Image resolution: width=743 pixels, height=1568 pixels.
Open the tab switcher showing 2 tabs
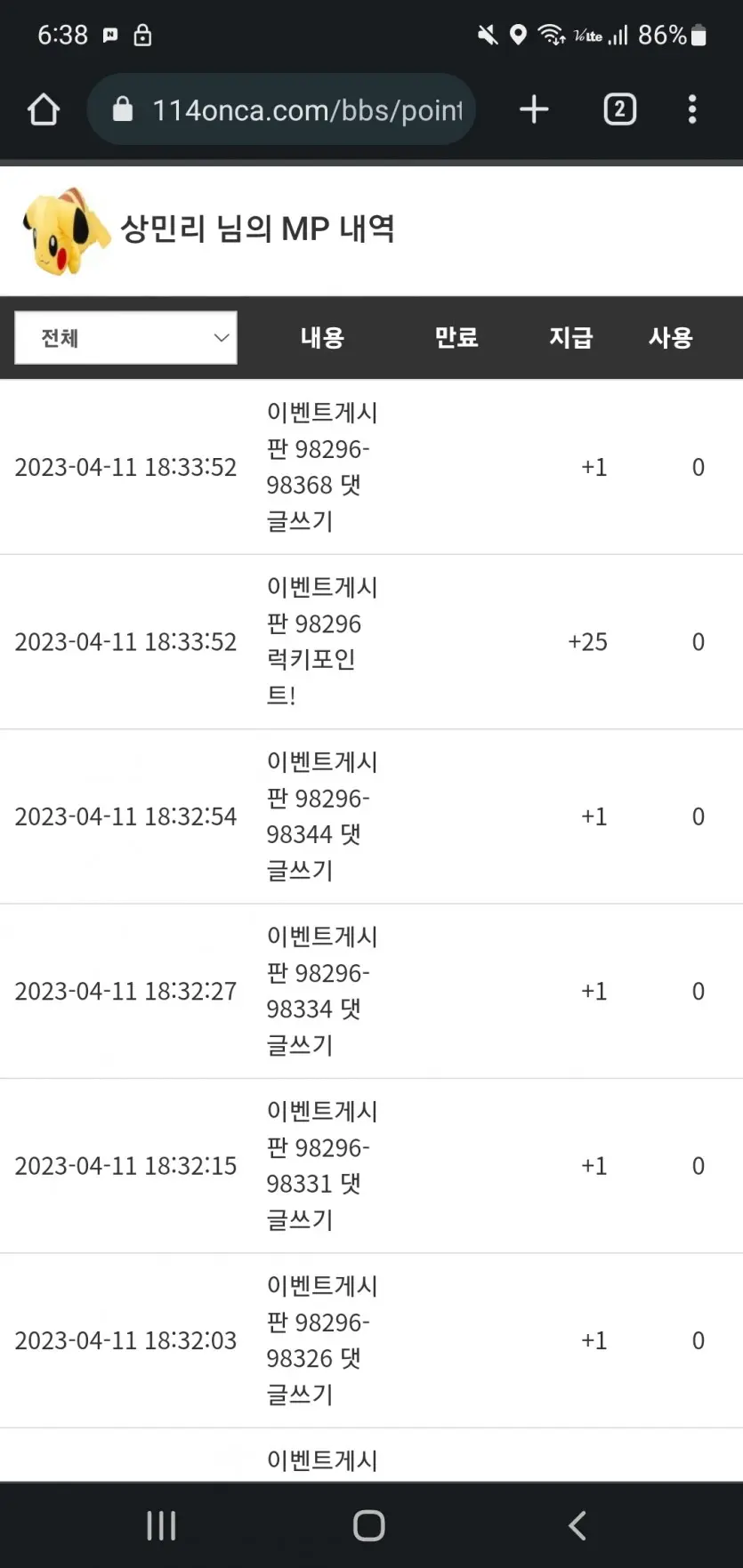(620, 109)
